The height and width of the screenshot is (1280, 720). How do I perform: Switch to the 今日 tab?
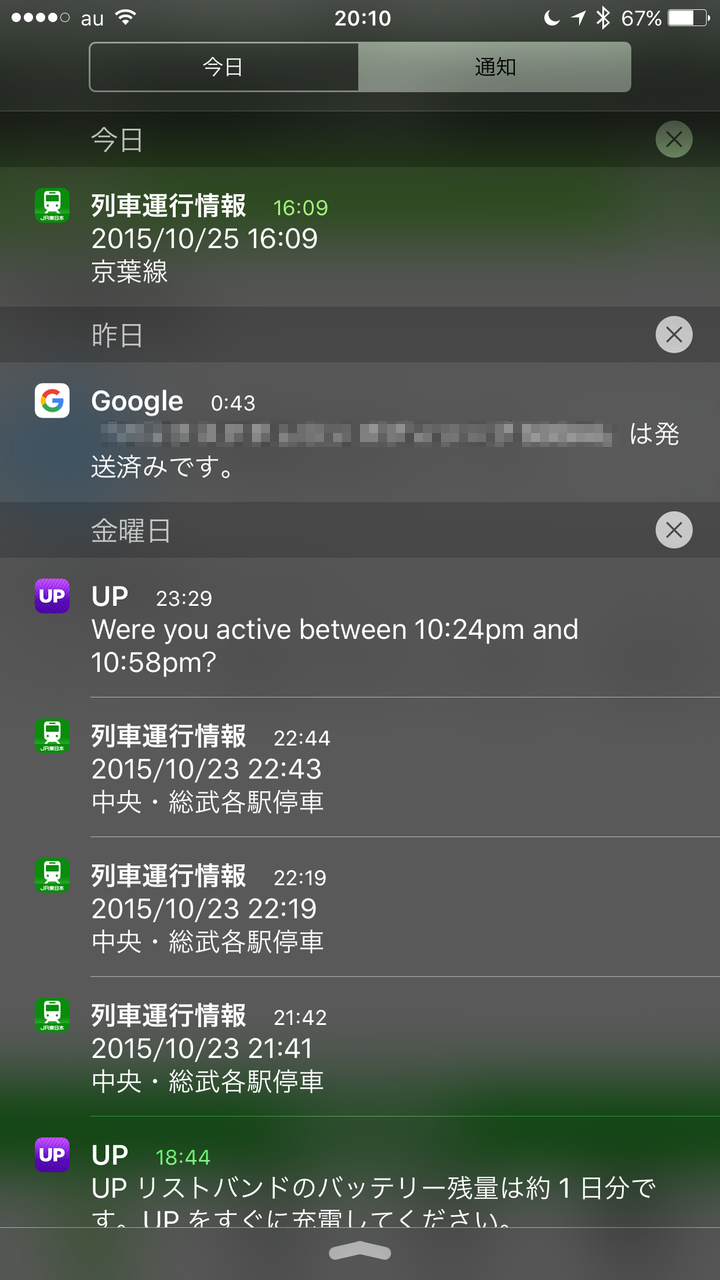[x=224, y=67]
